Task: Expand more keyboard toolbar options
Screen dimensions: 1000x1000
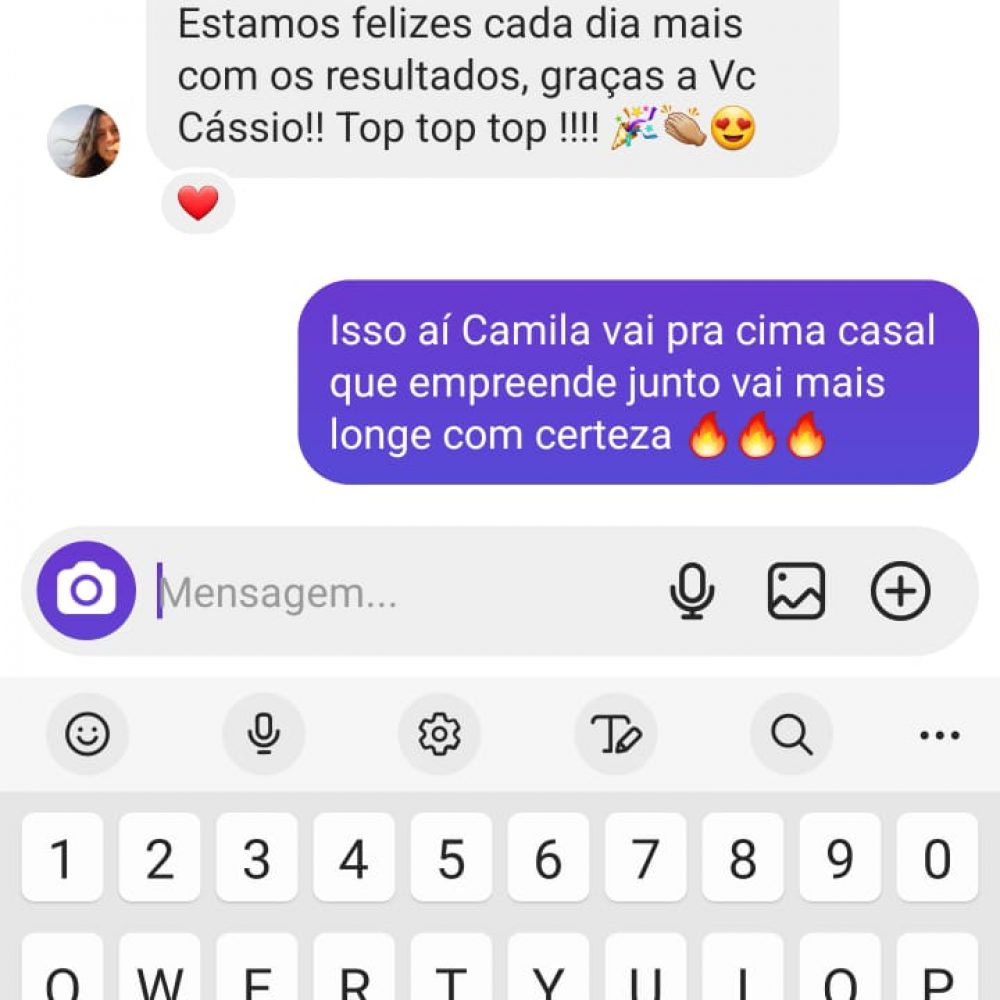Action: tap(938, 736)
